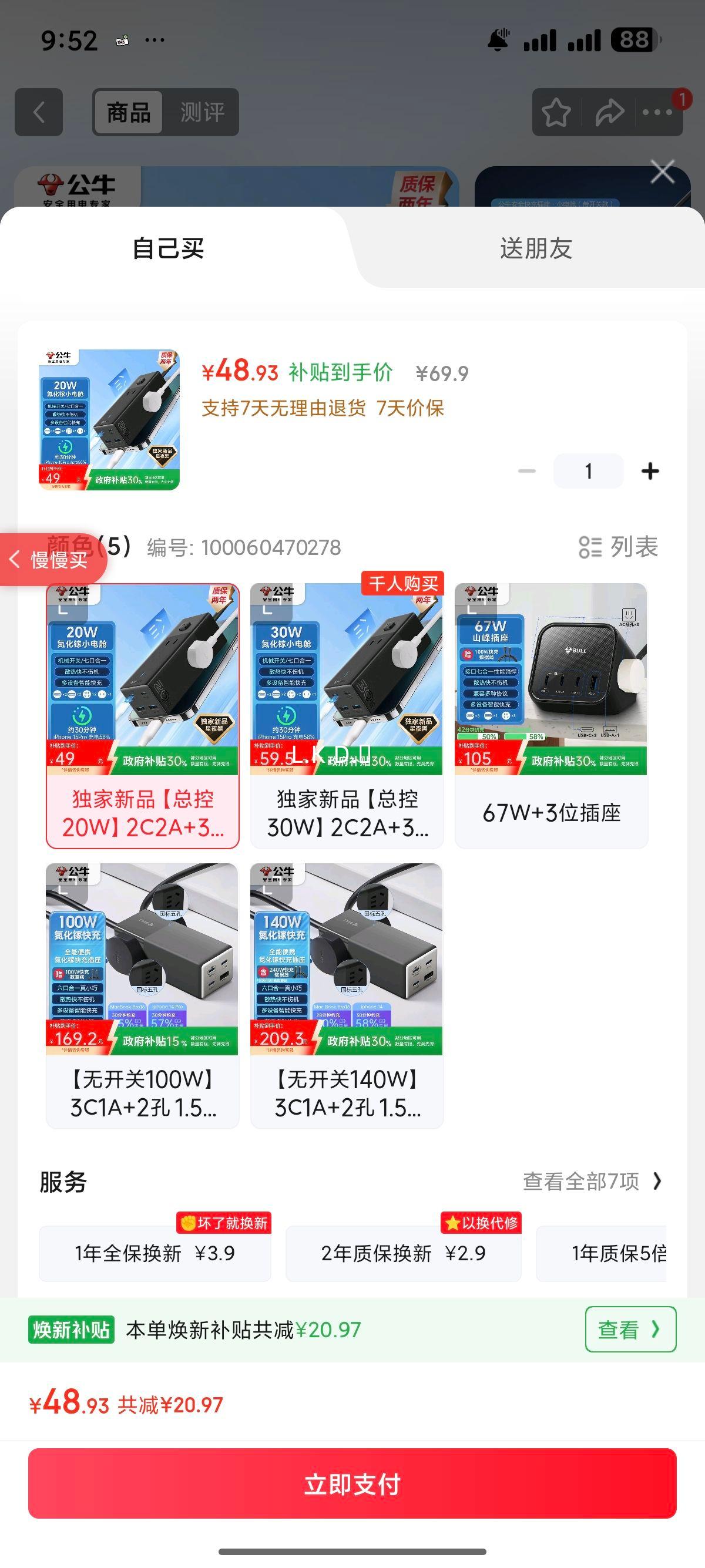Open 焕新补贴 details via 查看 chevron

point(630,1330)
